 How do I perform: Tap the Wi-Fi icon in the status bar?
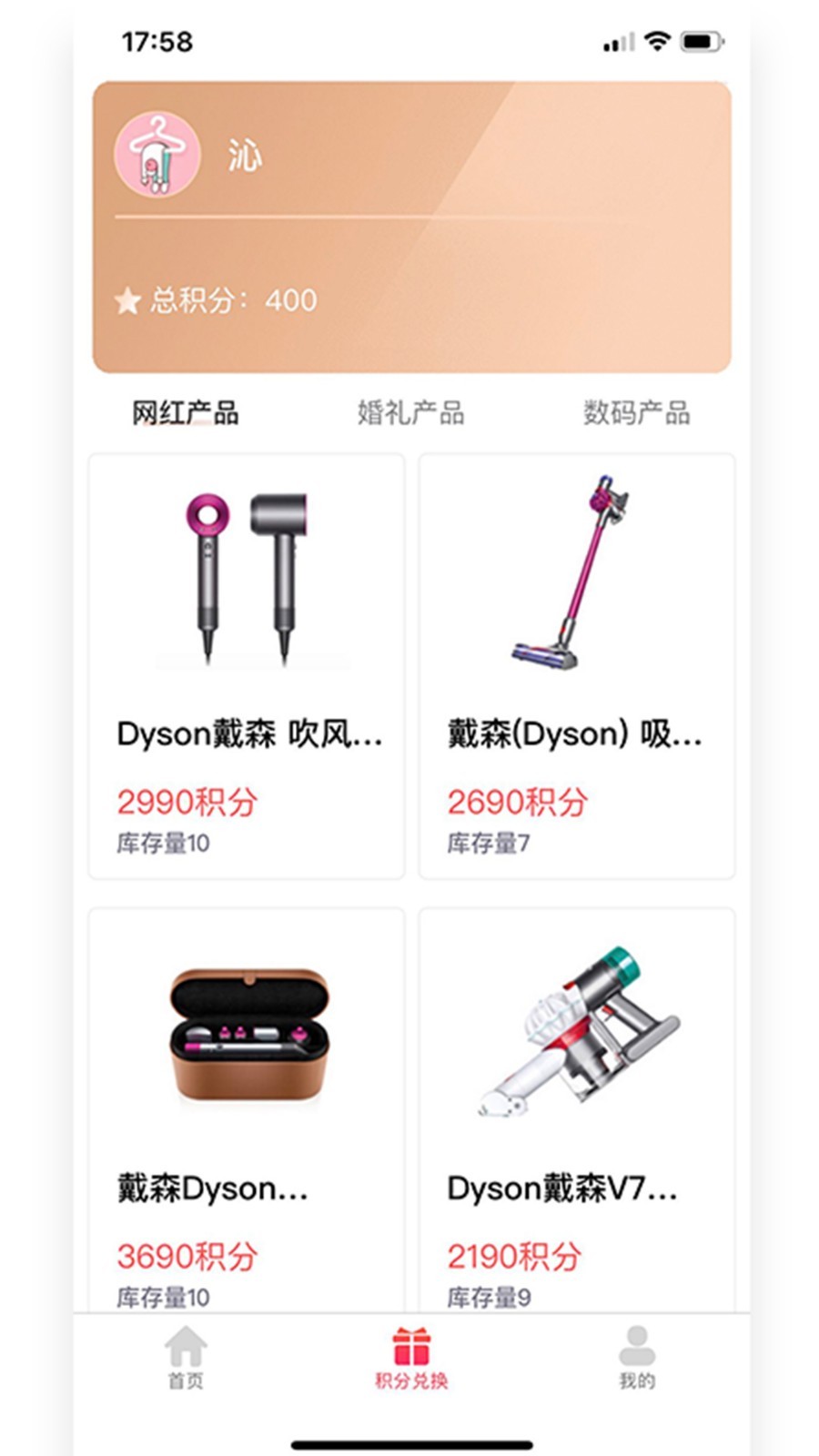point(656,40)
